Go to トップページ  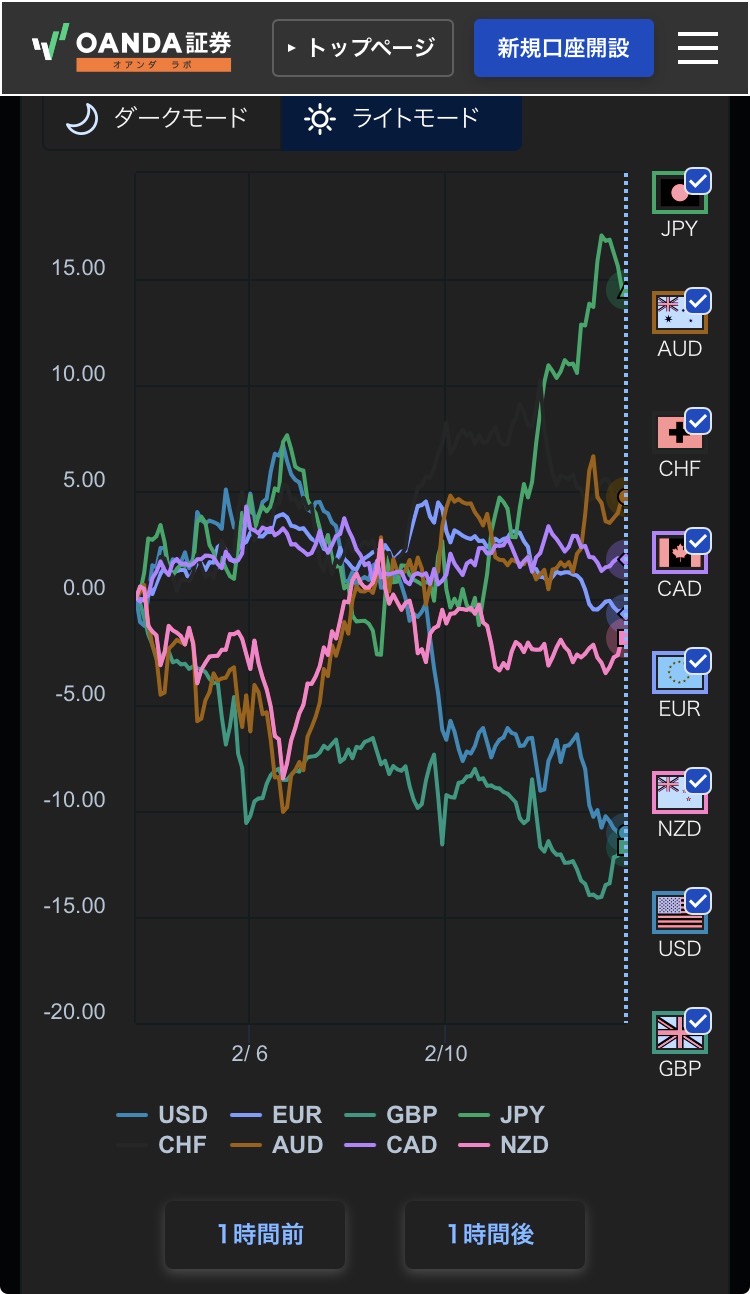362,48
